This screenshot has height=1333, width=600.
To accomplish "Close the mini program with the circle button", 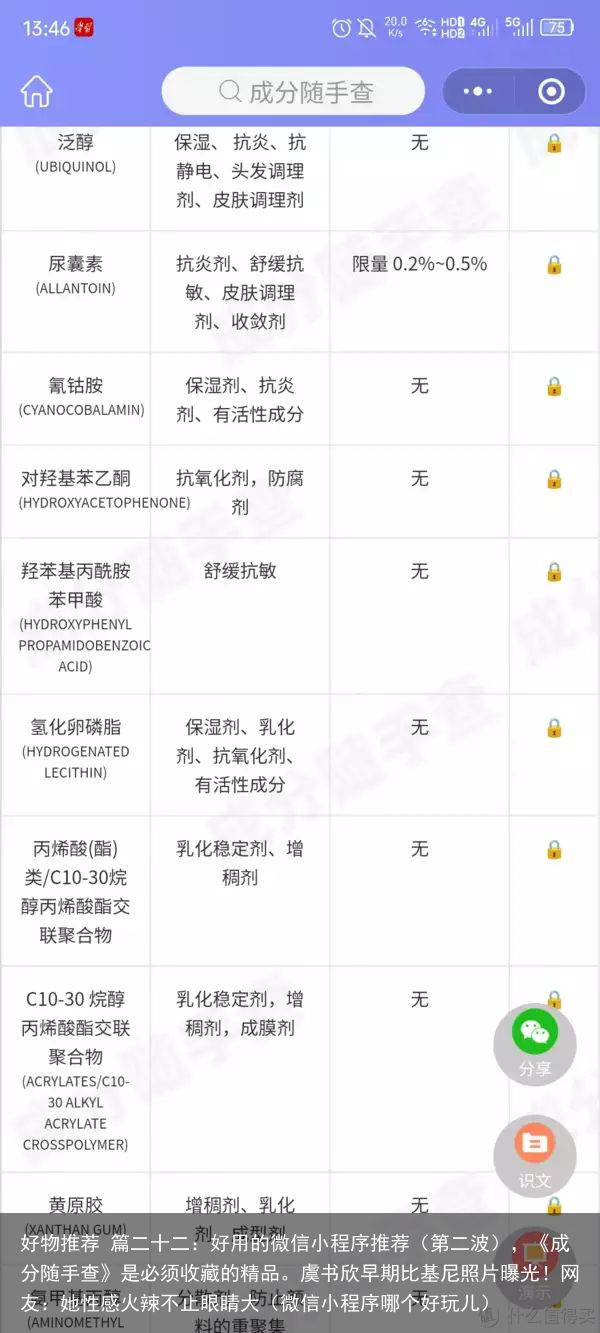I will point(551,92).
